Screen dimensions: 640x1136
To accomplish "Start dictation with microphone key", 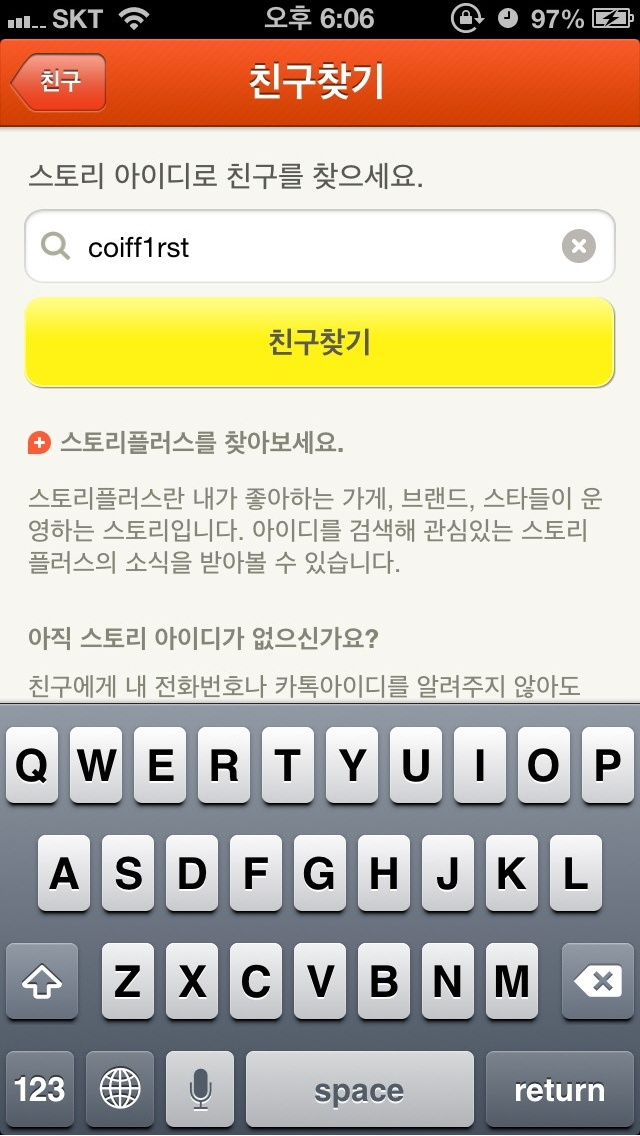I will click(x=200, y=1089).
